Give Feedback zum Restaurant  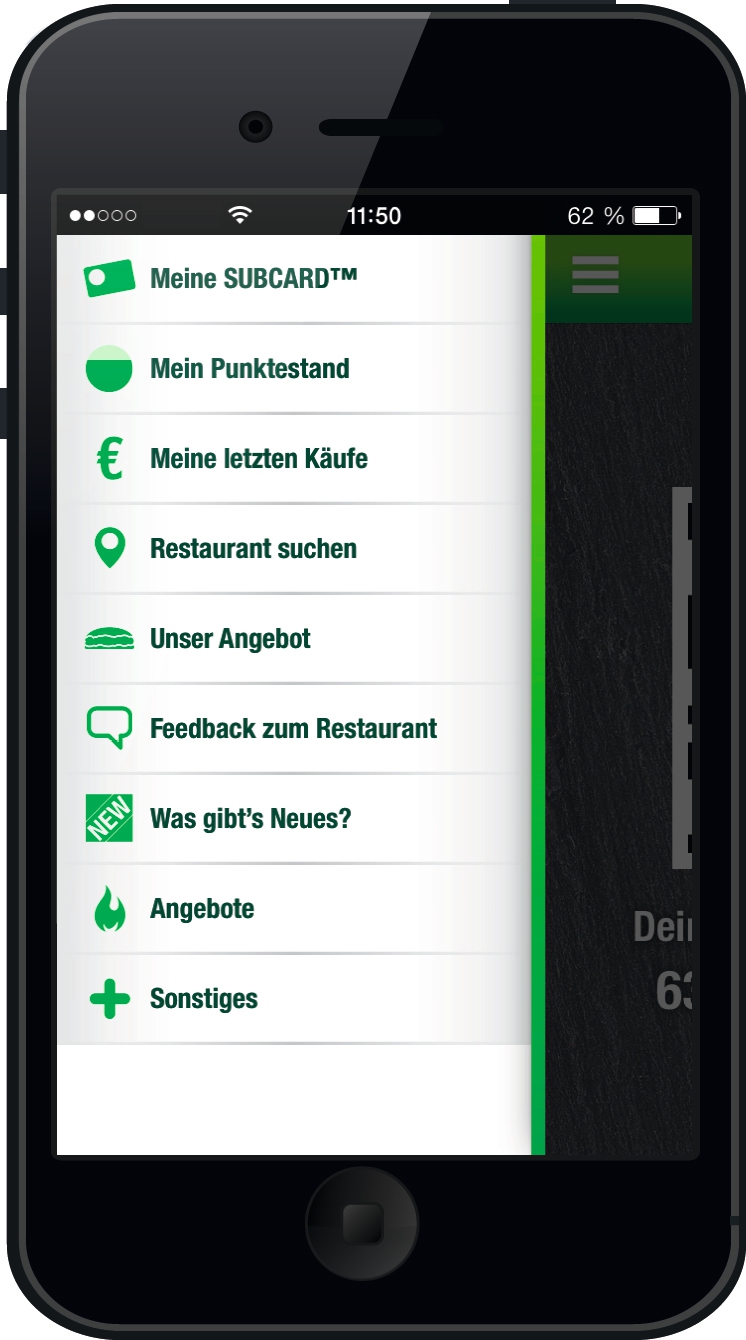294,729
